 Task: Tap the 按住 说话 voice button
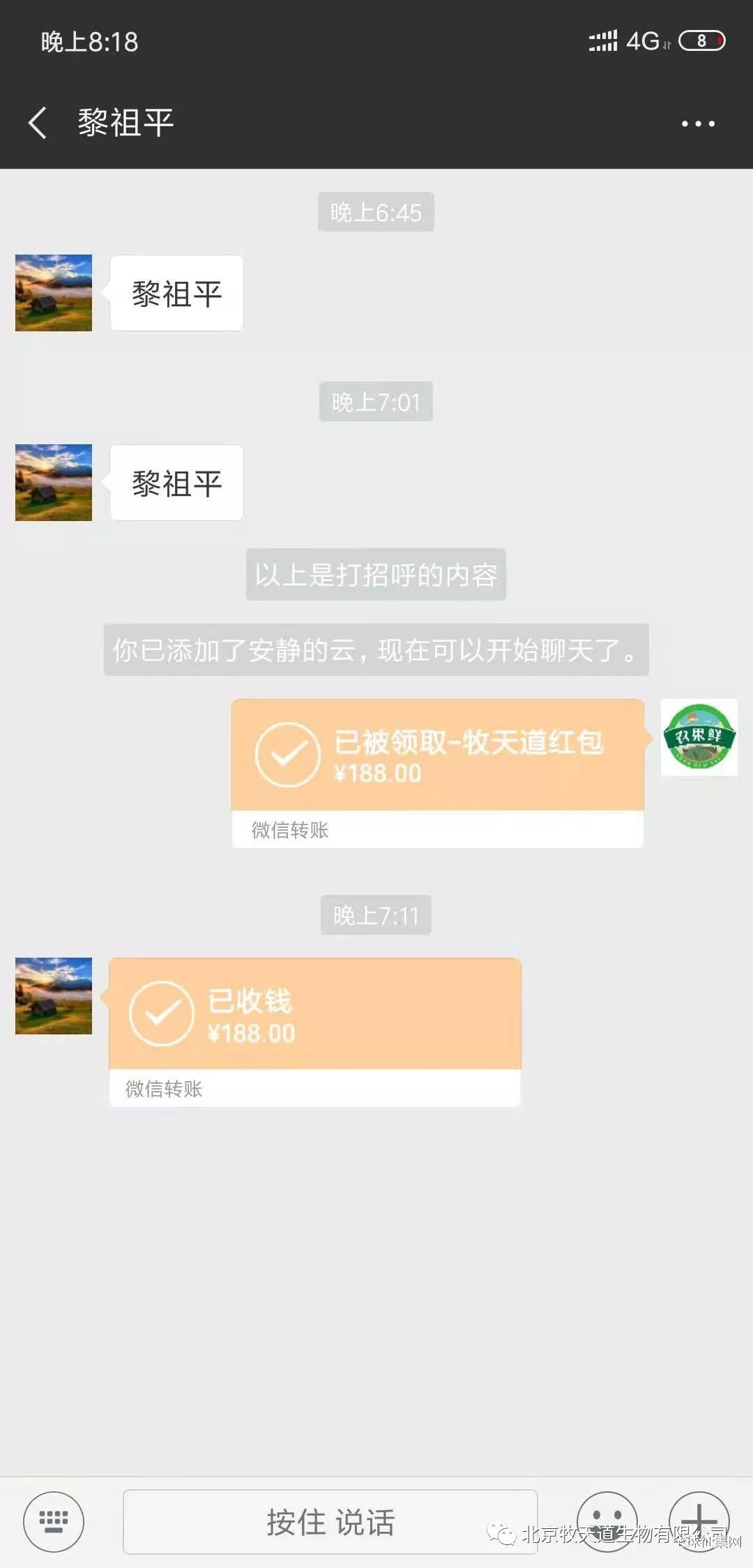click(x=330, y=1521)
